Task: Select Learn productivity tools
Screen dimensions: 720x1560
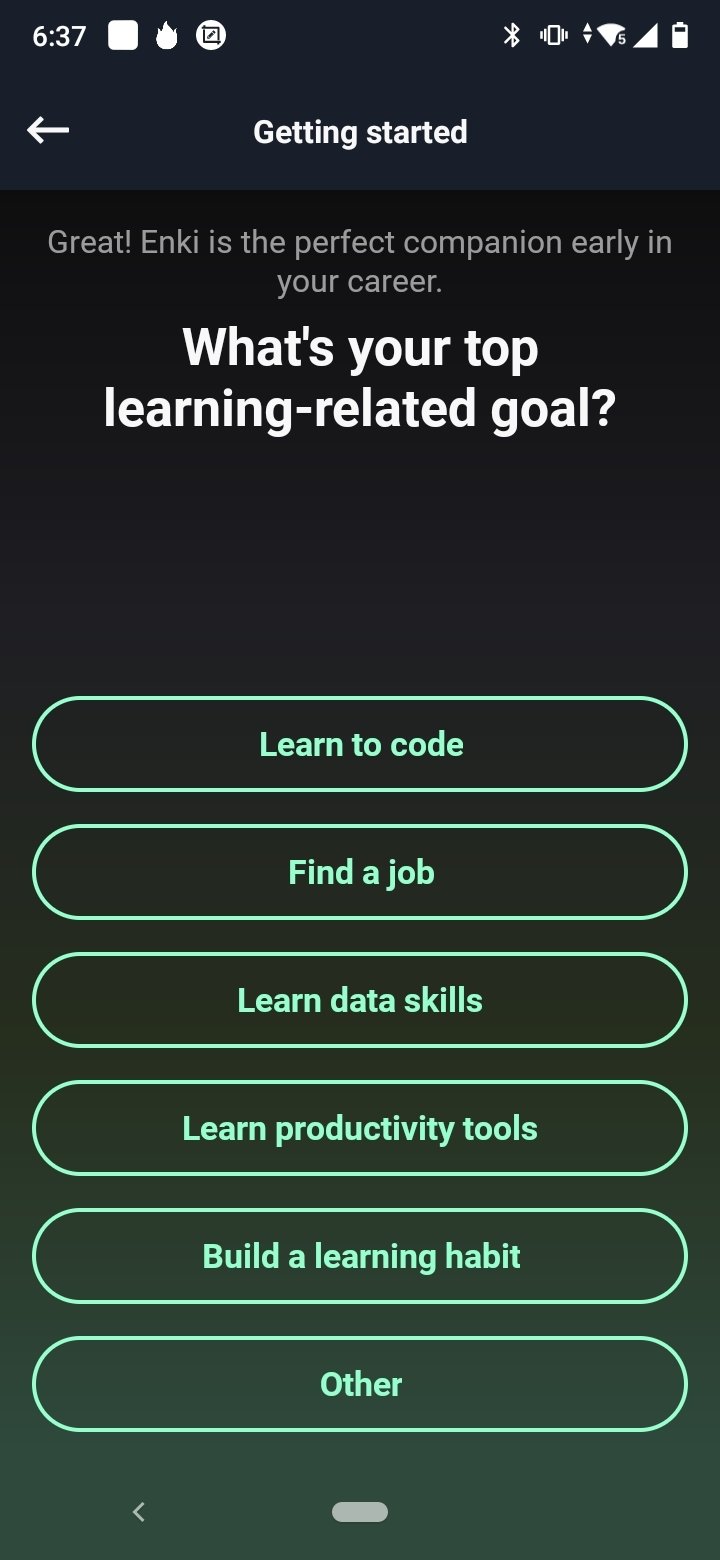Action: click(x=360, y=1128)
